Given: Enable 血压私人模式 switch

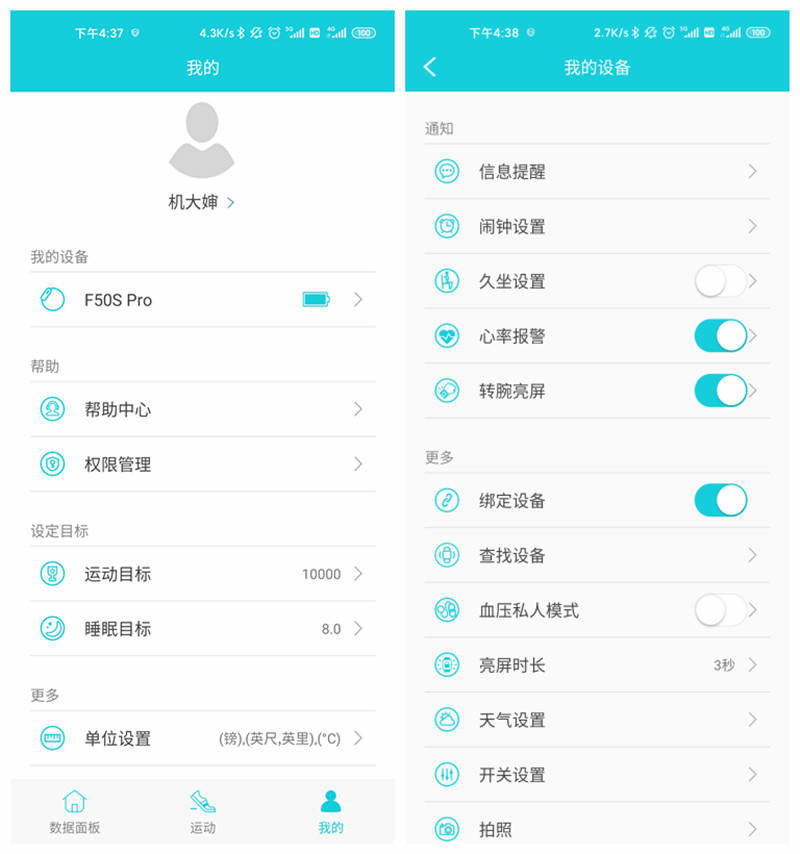Looking at the screenshot, I should [720, 610].
